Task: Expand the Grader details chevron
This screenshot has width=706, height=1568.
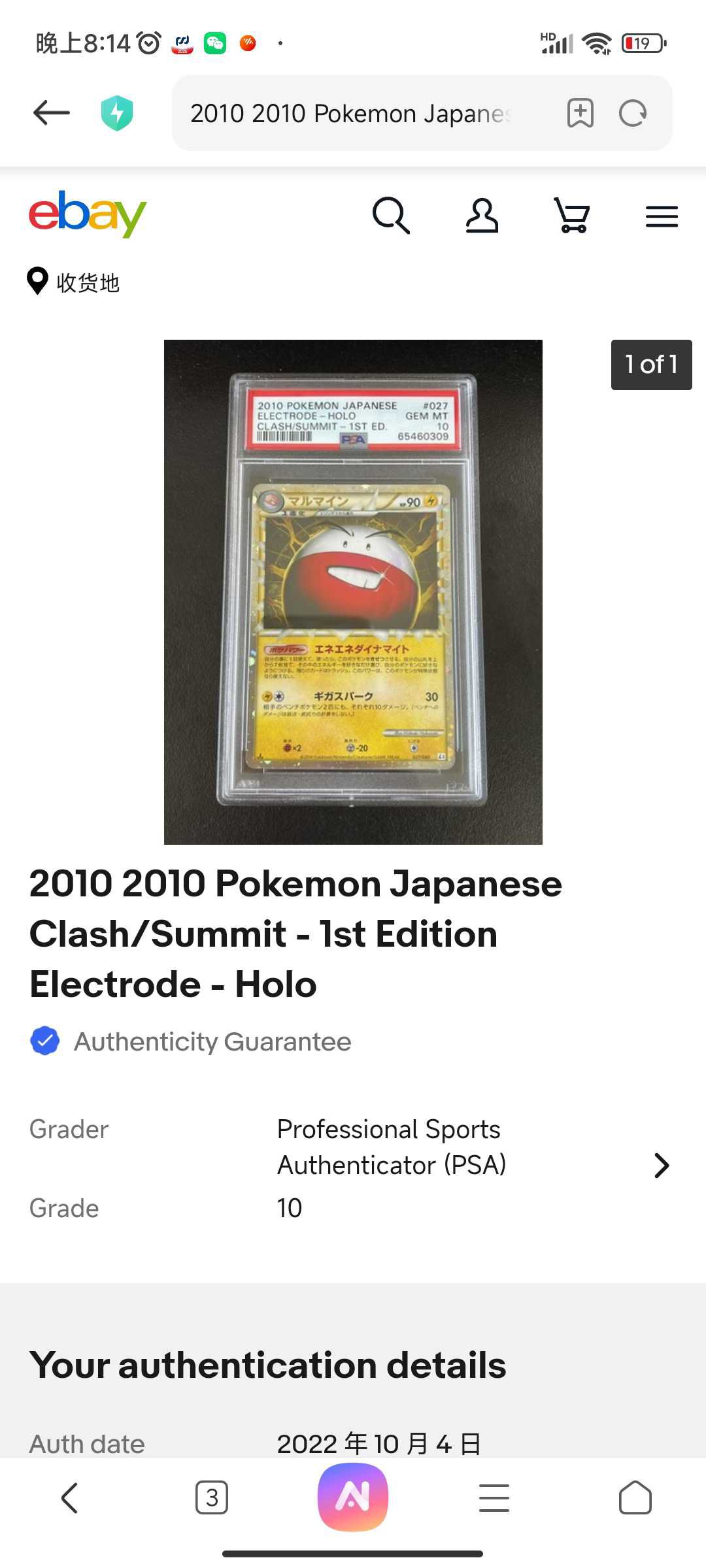Action: [x=662, y=1166]
